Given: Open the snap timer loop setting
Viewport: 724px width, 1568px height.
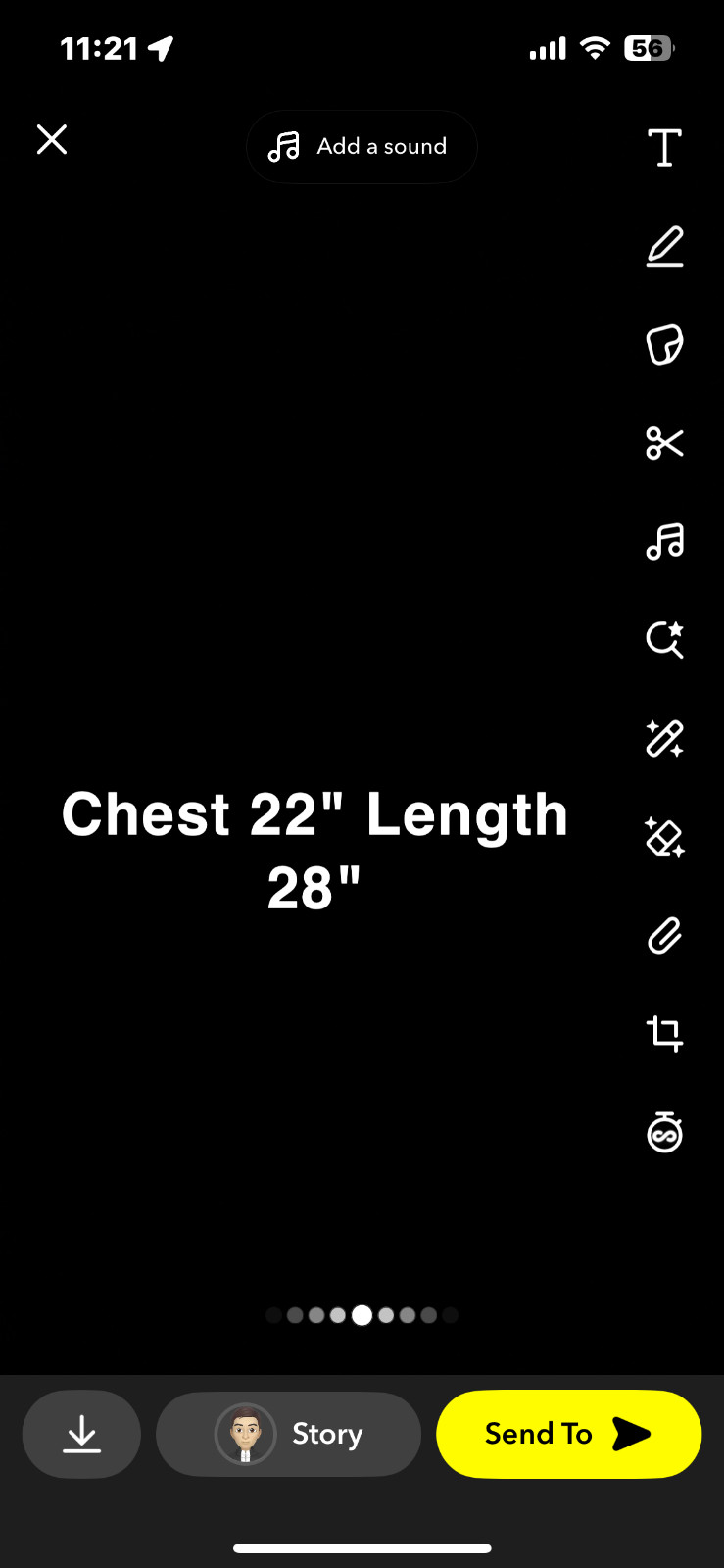Looking at the screenshot, I should pos(664,1133).
